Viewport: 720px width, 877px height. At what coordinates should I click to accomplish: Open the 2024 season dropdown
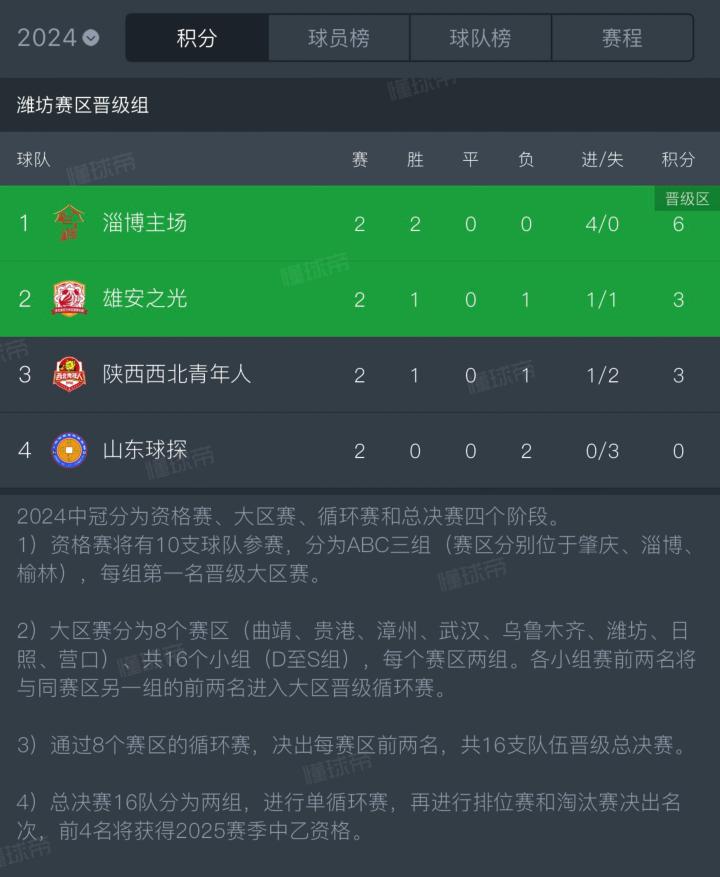58,38
